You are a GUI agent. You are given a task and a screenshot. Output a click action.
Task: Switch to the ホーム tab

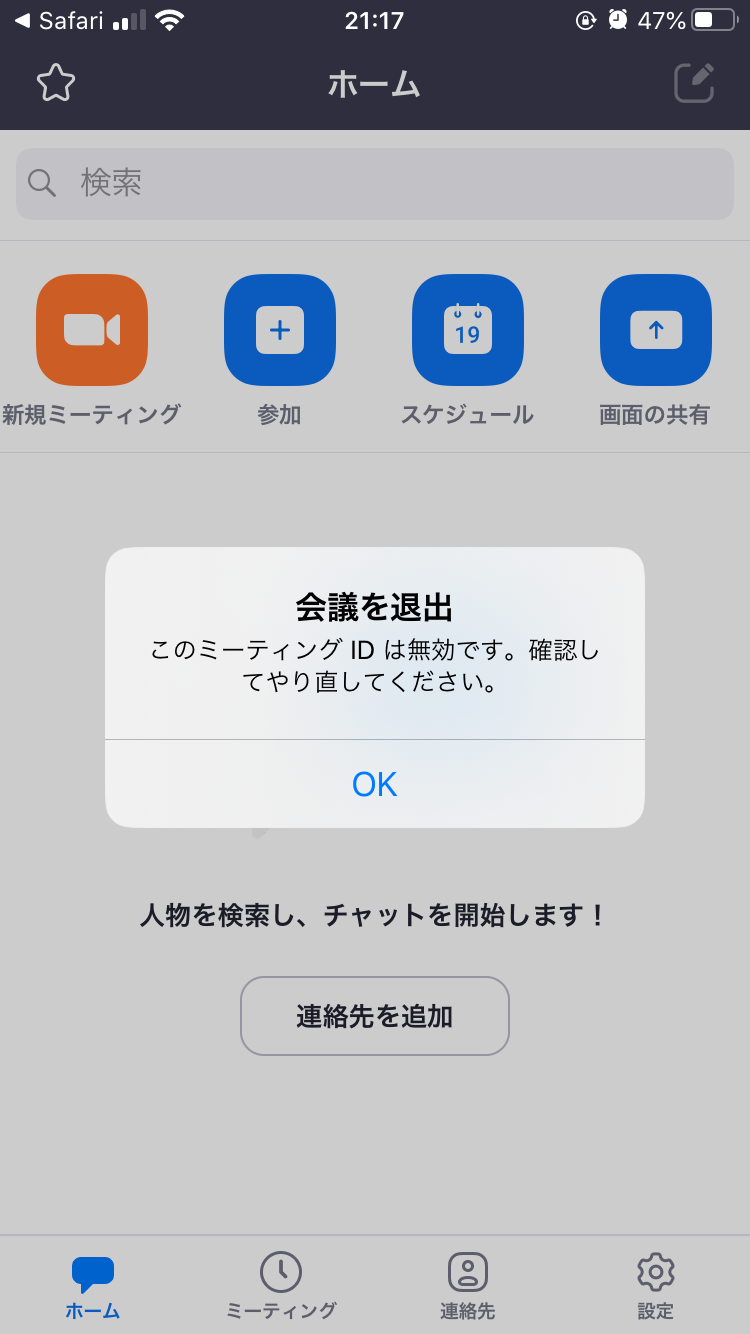coord(93,1285)
